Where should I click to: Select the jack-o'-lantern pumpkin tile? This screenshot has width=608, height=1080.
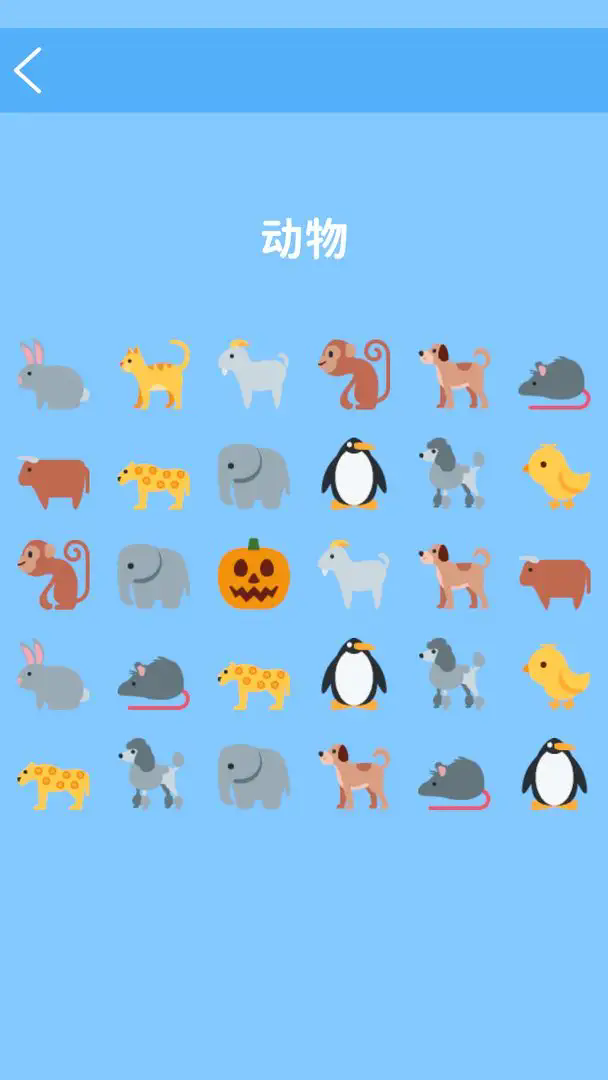[254, 574]
